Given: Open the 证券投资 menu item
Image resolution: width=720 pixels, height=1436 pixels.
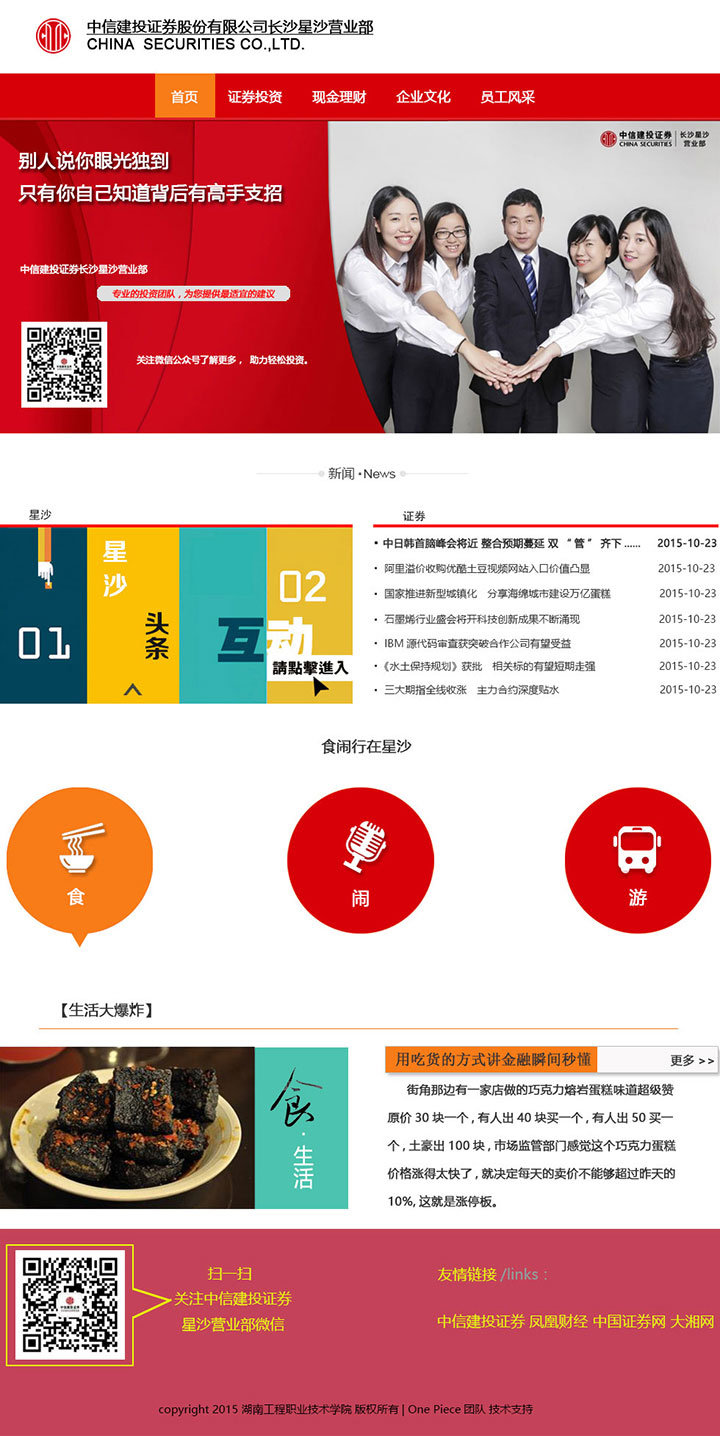Looking at the screenshot, I should tap(255, 97).
